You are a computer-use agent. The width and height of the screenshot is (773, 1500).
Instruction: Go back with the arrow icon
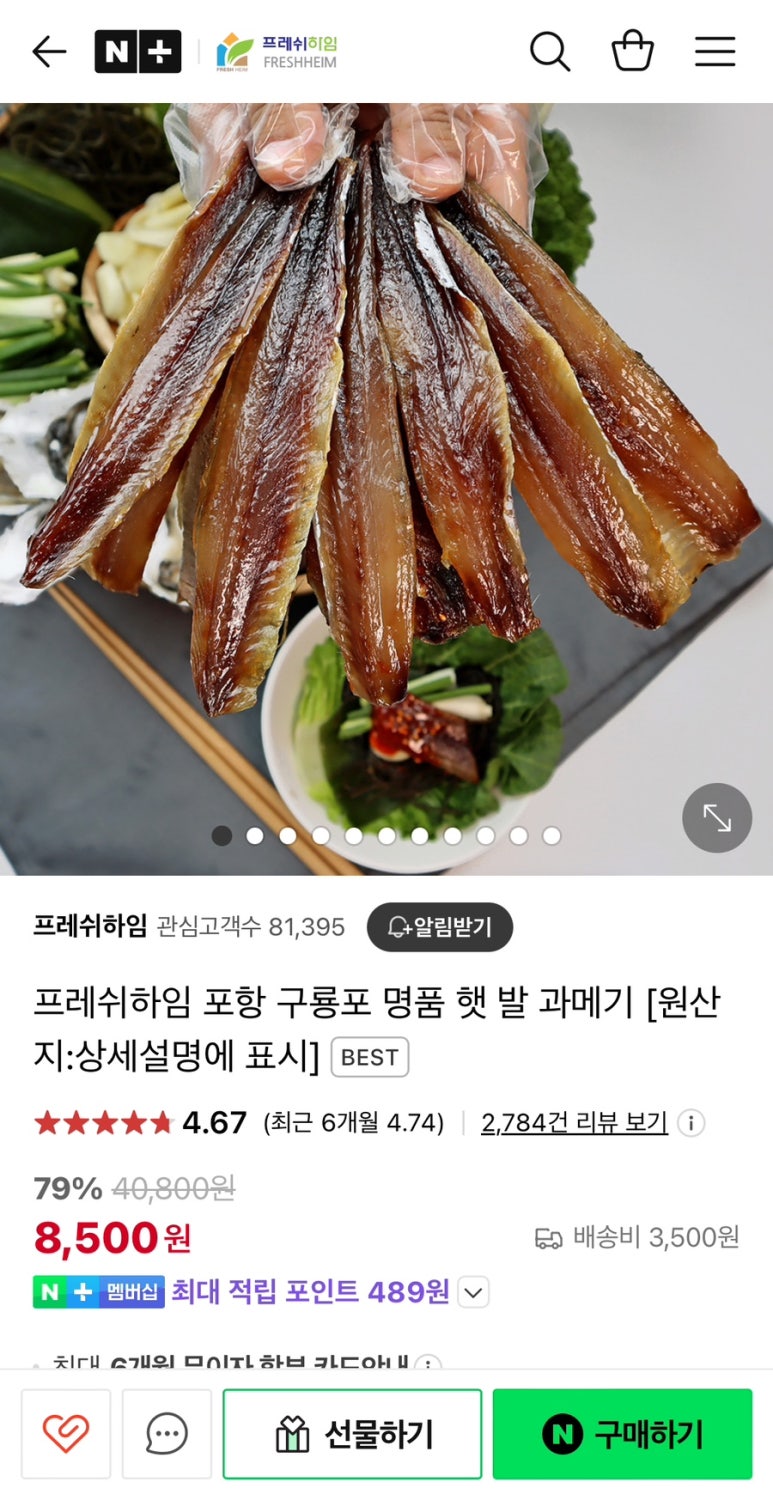click(x=48, y=52)
